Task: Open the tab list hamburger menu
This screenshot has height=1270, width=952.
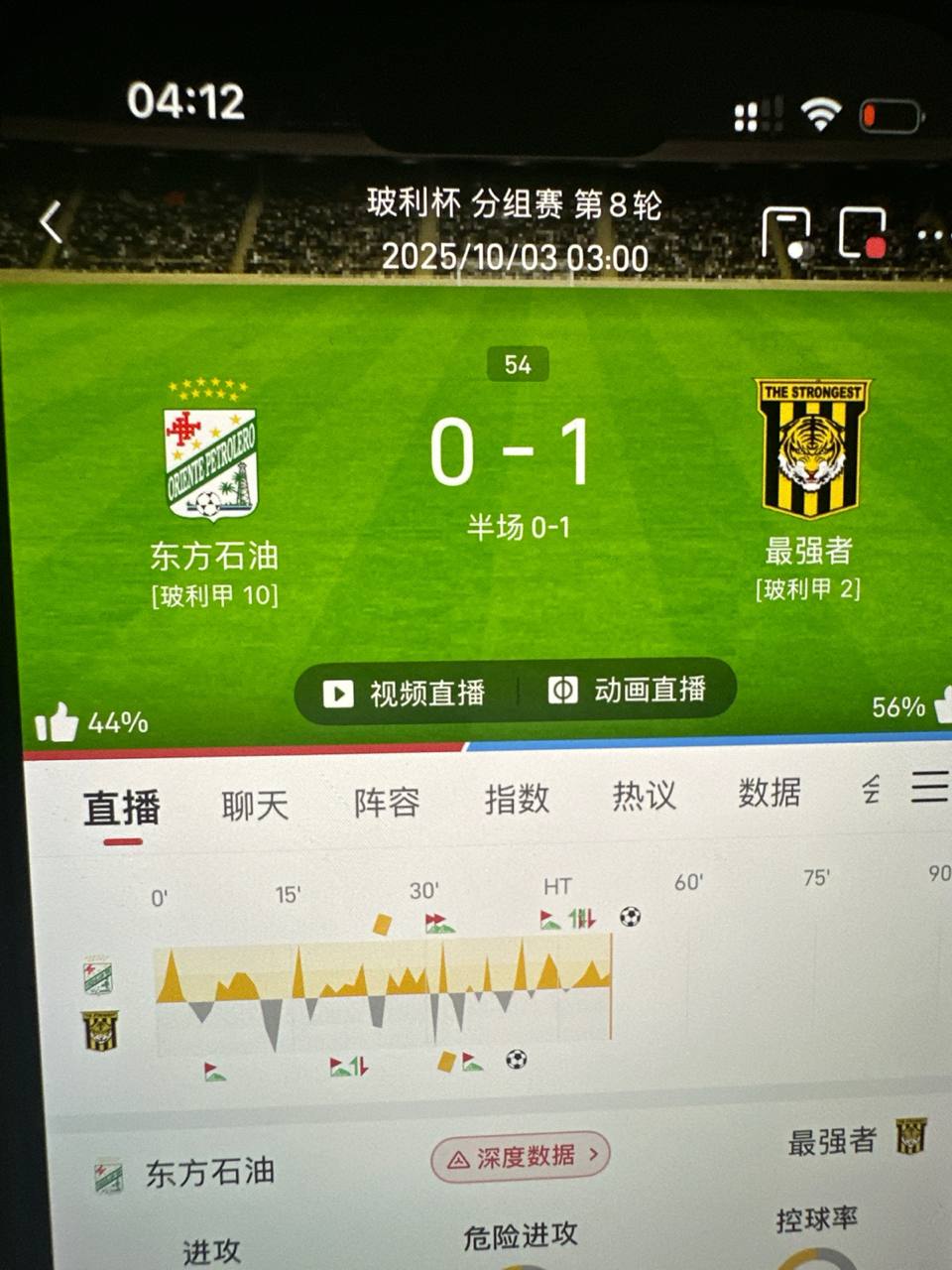Action: pos(929,787)
